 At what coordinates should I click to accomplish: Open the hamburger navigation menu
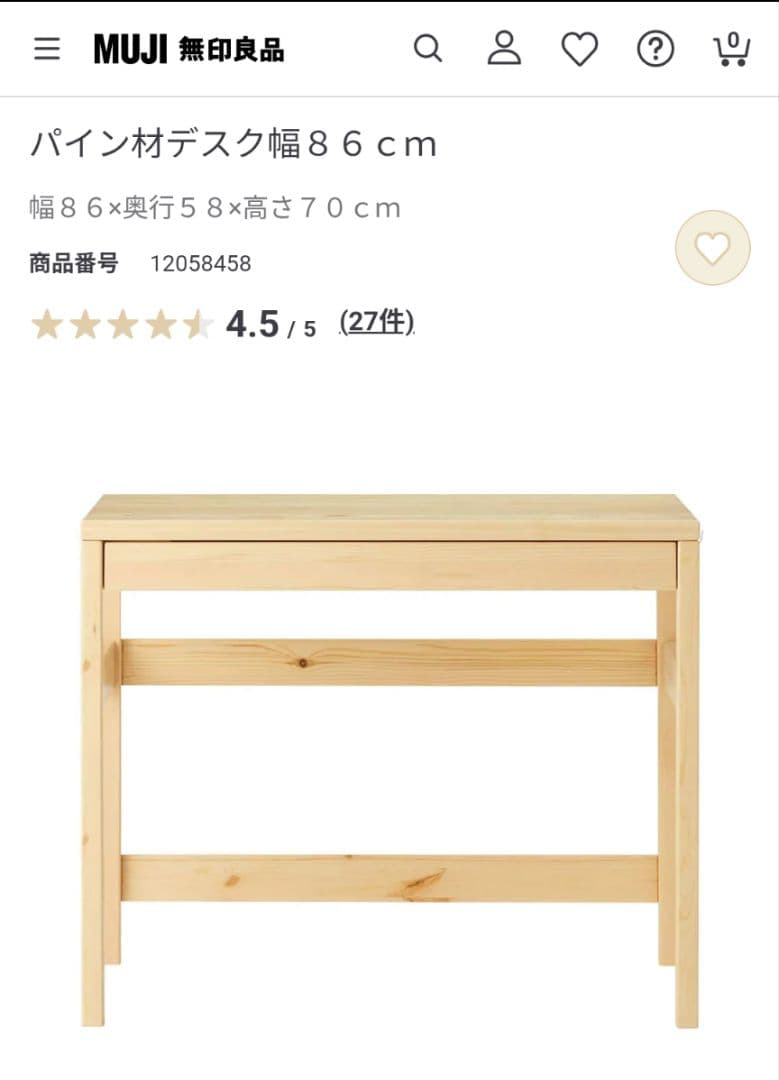(x=46, y=48)
